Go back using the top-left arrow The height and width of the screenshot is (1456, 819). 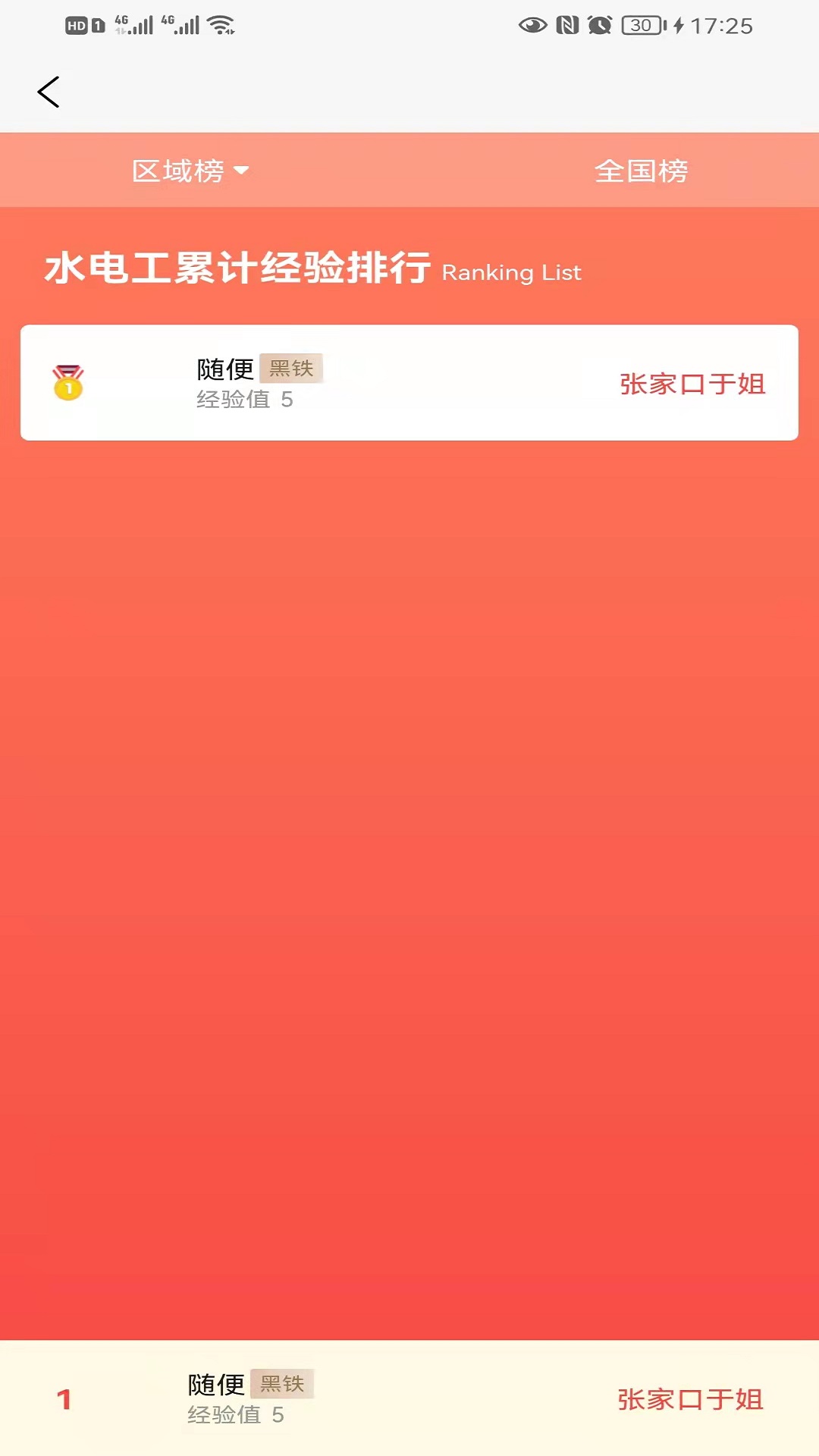[x=49, y=93]
